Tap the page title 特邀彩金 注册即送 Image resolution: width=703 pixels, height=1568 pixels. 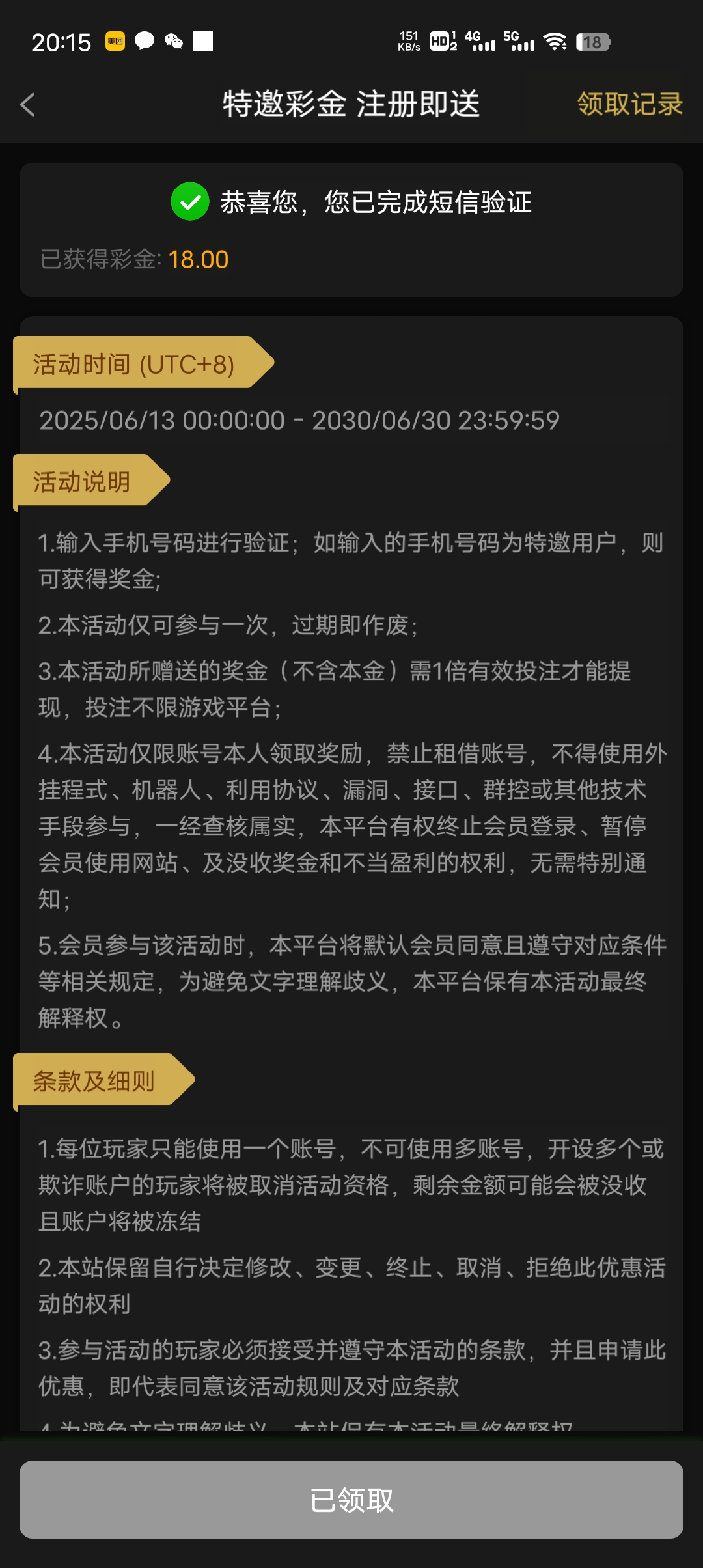point(351,104)
